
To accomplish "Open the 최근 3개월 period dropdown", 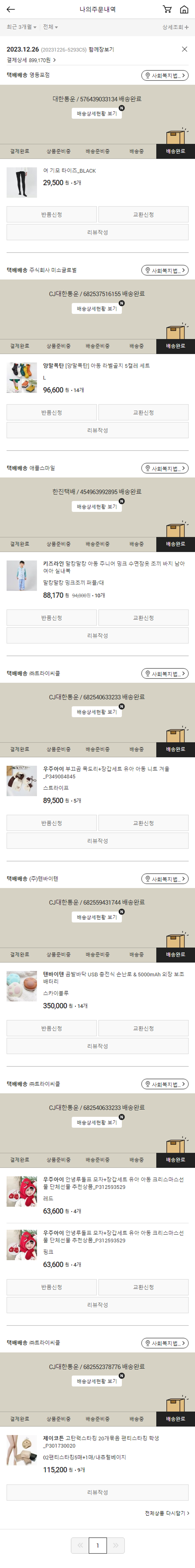I will (21, 27).
